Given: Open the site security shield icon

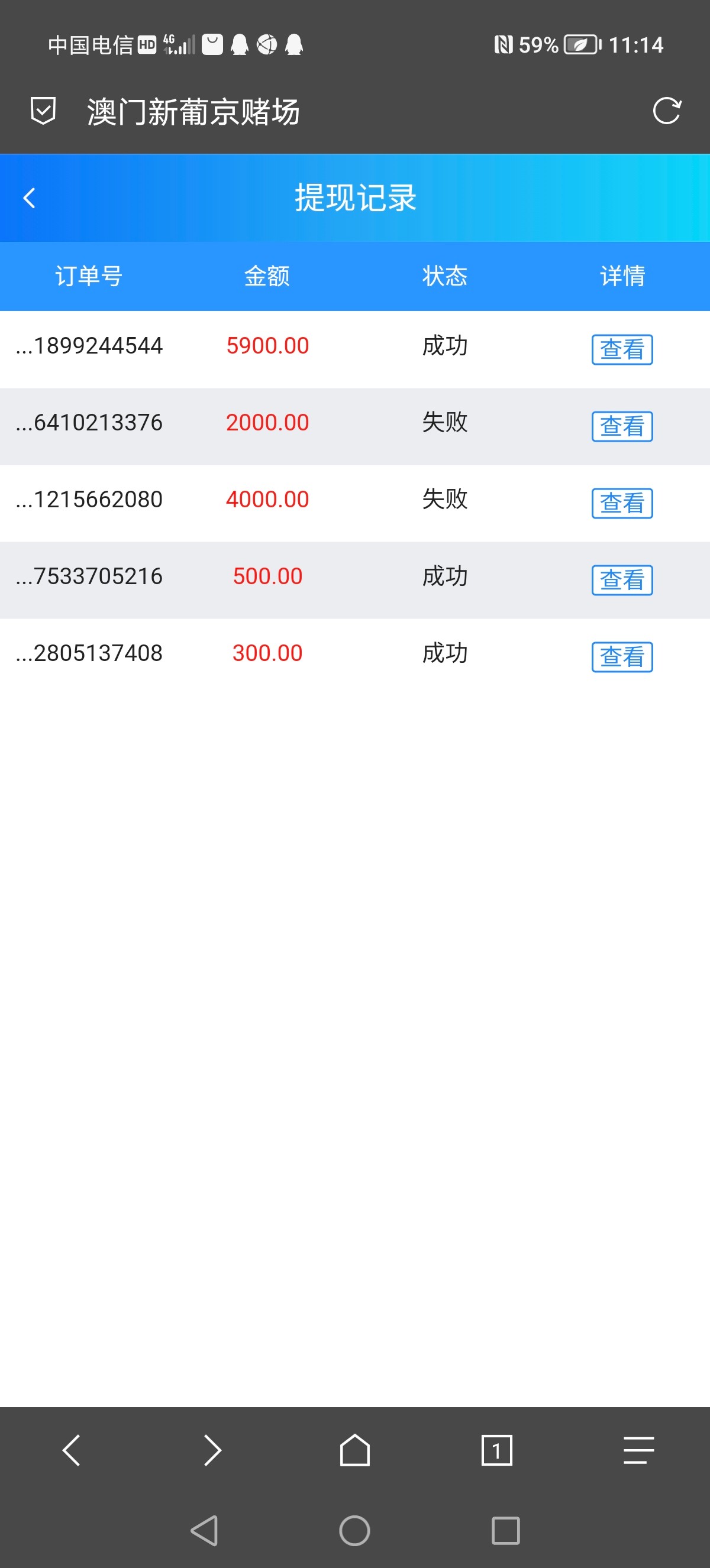Looking at the screenshot, I should (x=43, y=111).
